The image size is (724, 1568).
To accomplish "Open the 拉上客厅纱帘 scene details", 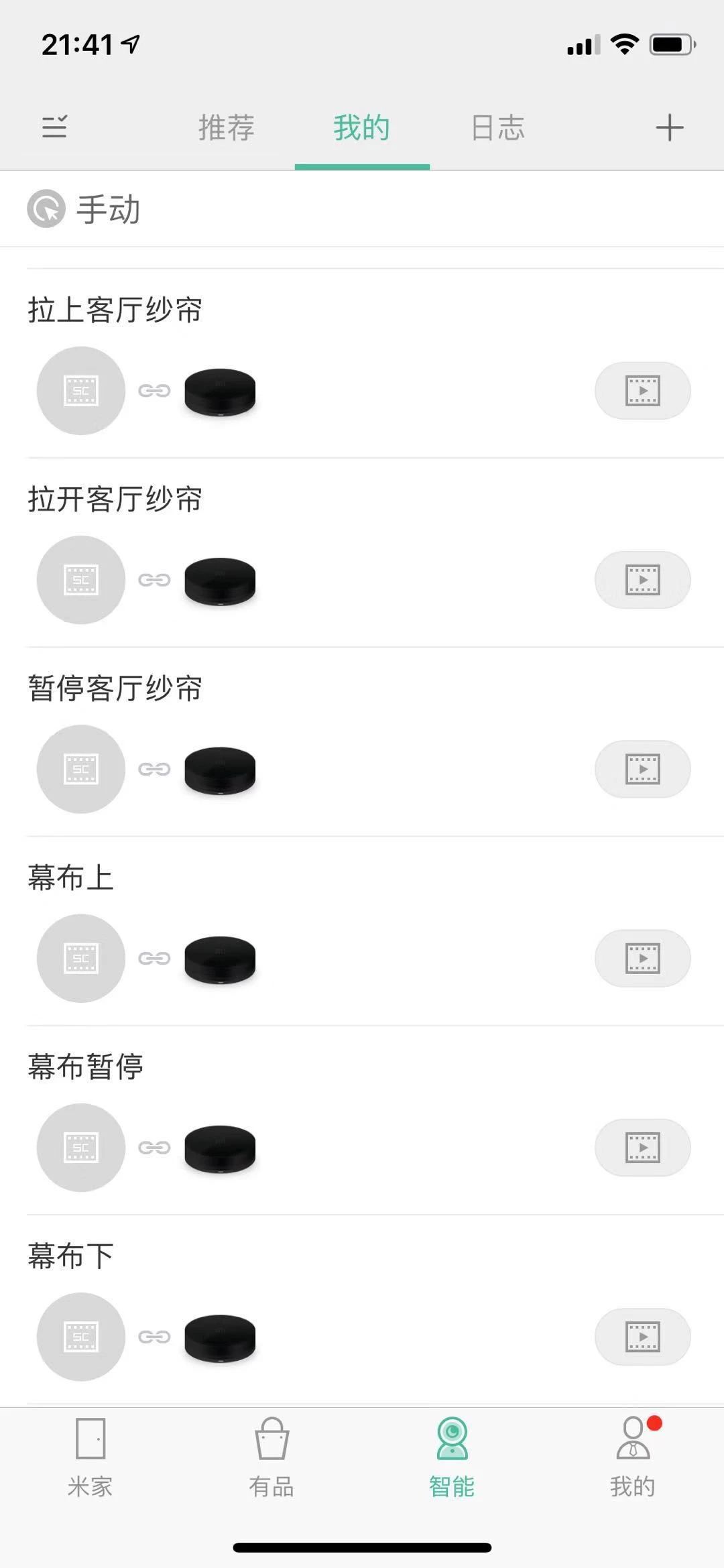I will 115,310.
